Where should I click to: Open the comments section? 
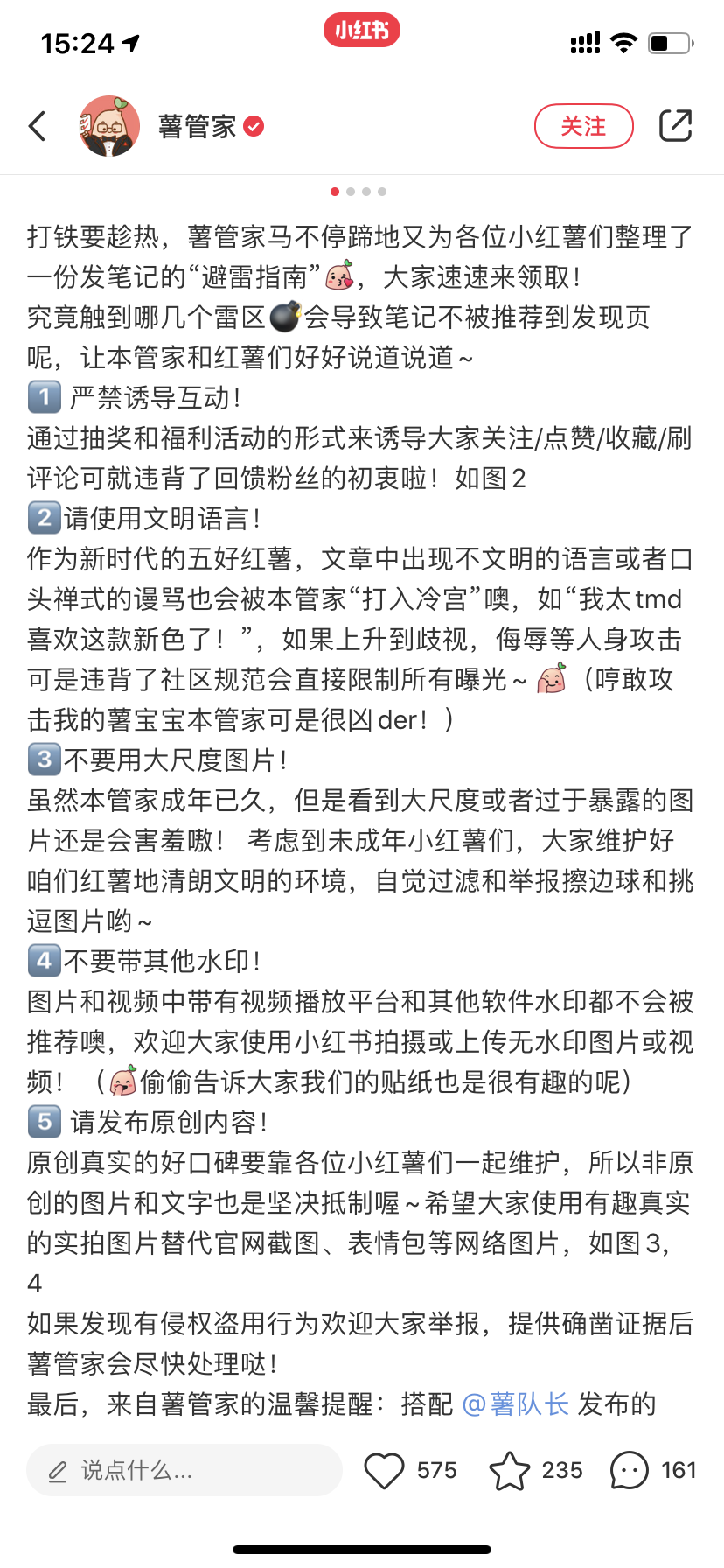pos(630,1470)
